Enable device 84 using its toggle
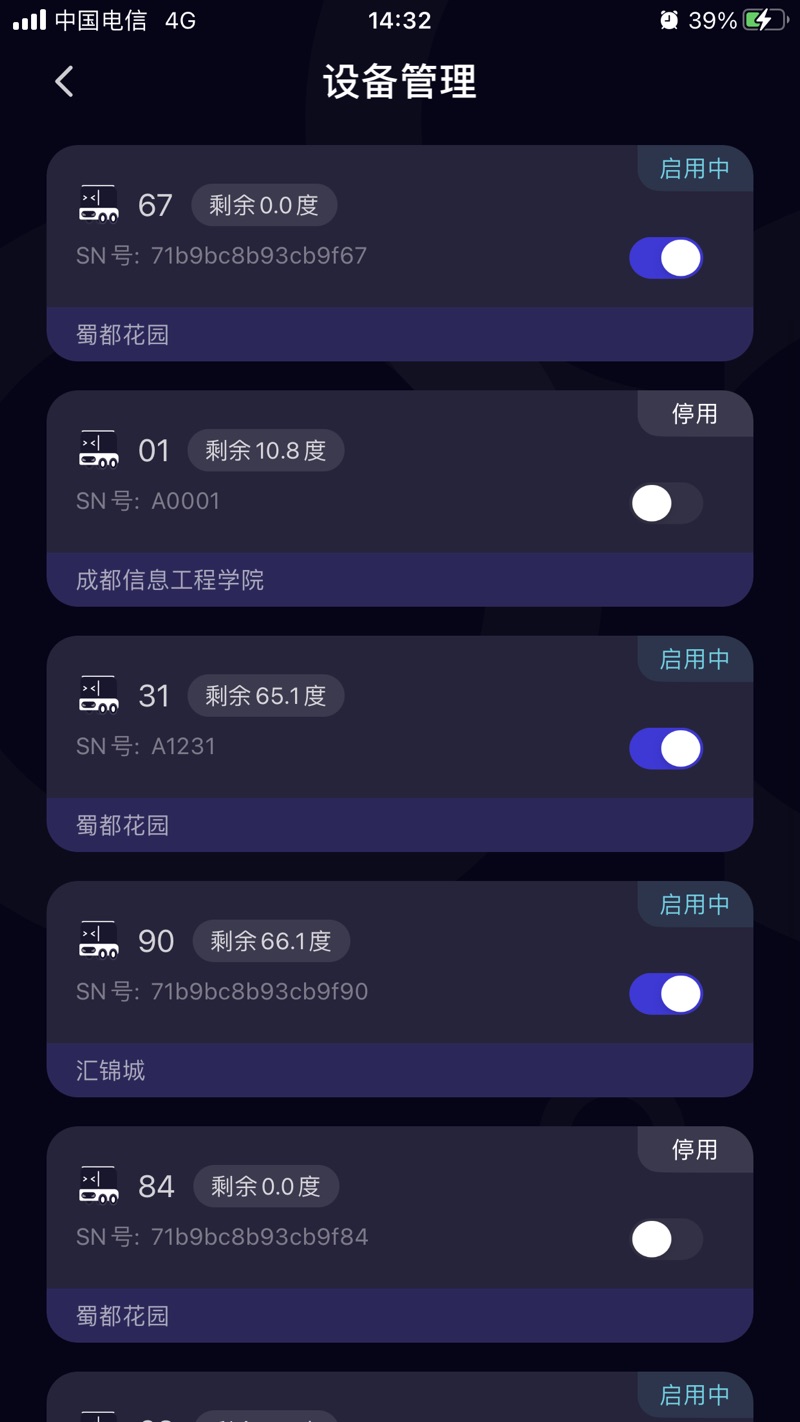 (666, 1239)
